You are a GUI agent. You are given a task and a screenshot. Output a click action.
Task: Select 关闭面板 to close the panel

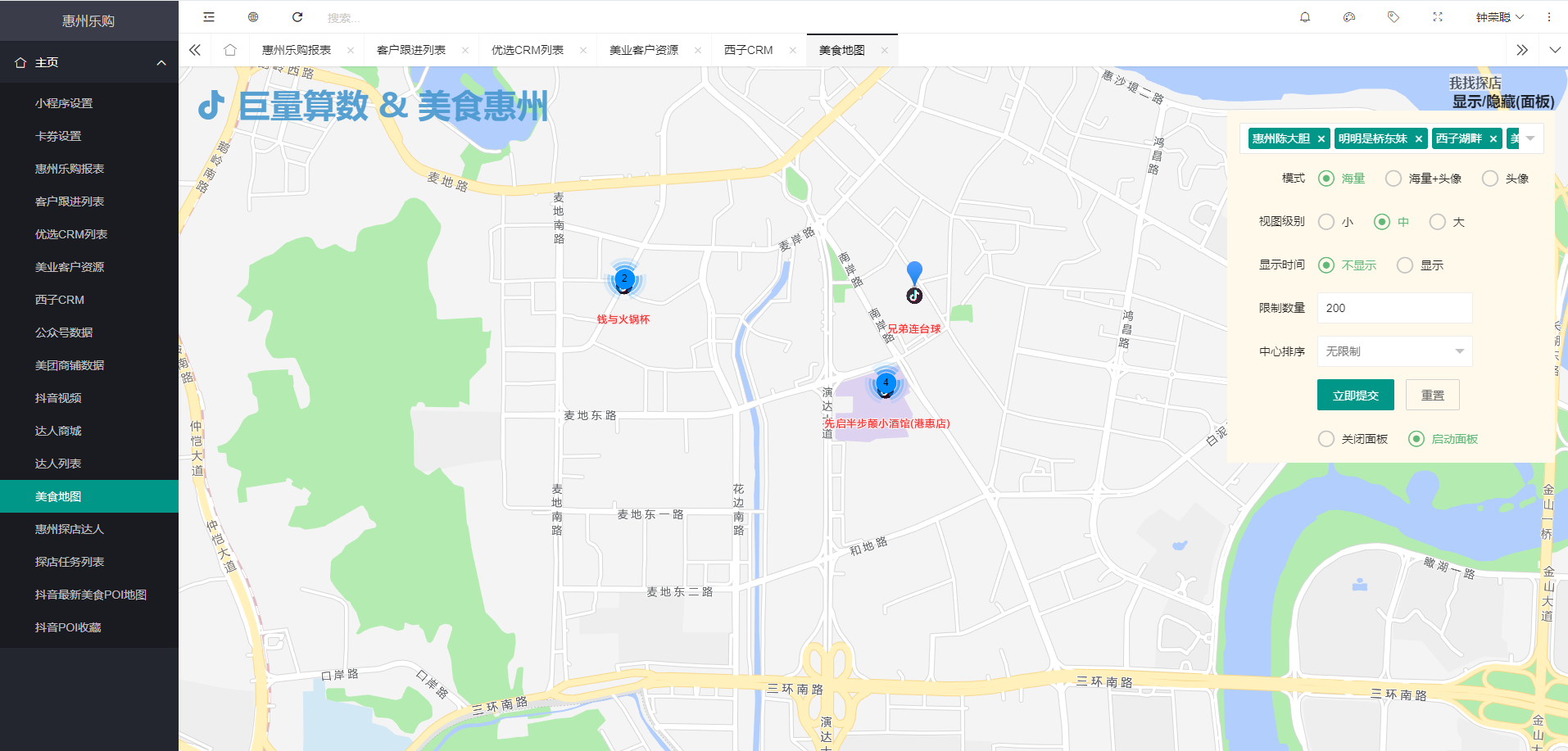coord(1326,439)
